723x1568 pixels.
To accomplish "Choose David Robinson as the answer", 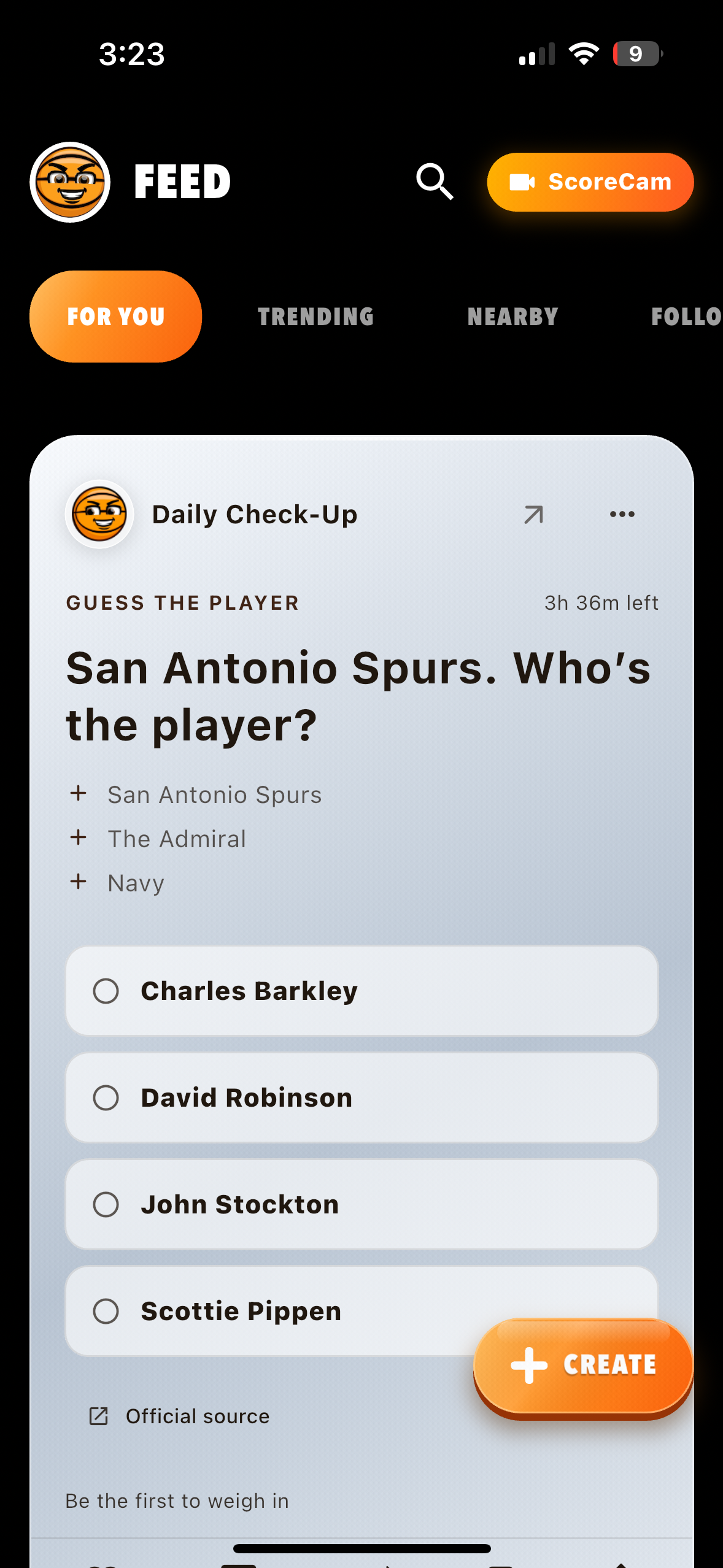I will (x=362, y=1097).
